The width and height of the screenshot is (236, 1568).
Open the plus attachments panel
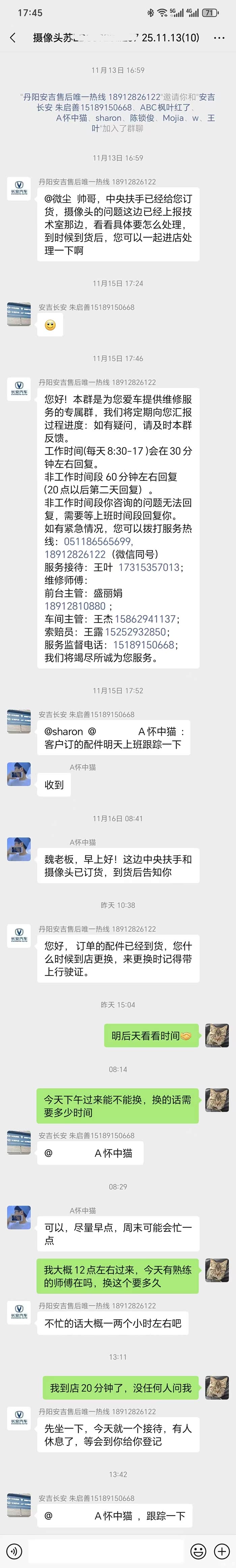222,1550
